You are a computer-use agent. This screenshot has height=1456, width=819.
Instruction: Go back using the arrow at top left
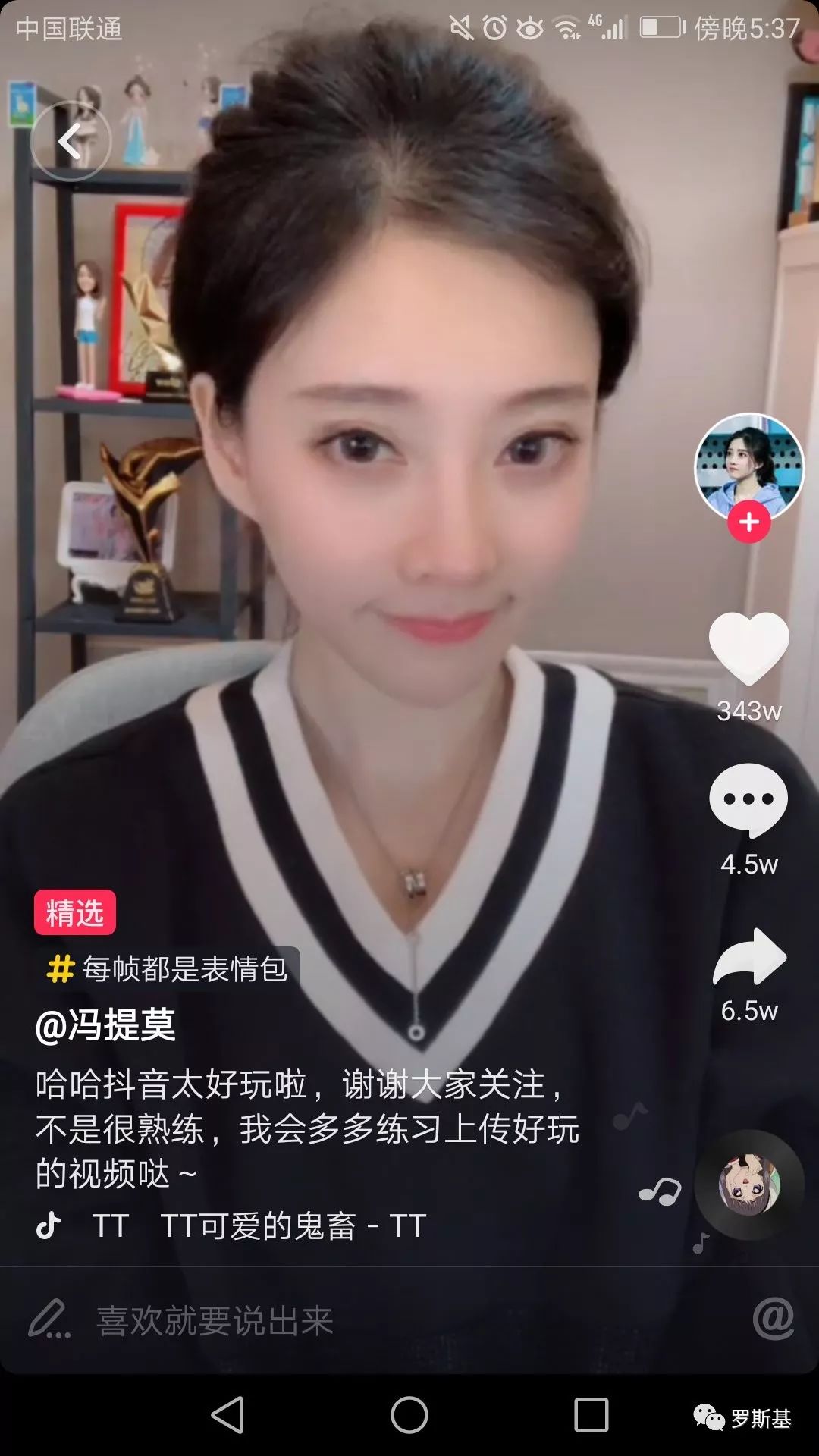pyautogui.click(x=71, y=141)
